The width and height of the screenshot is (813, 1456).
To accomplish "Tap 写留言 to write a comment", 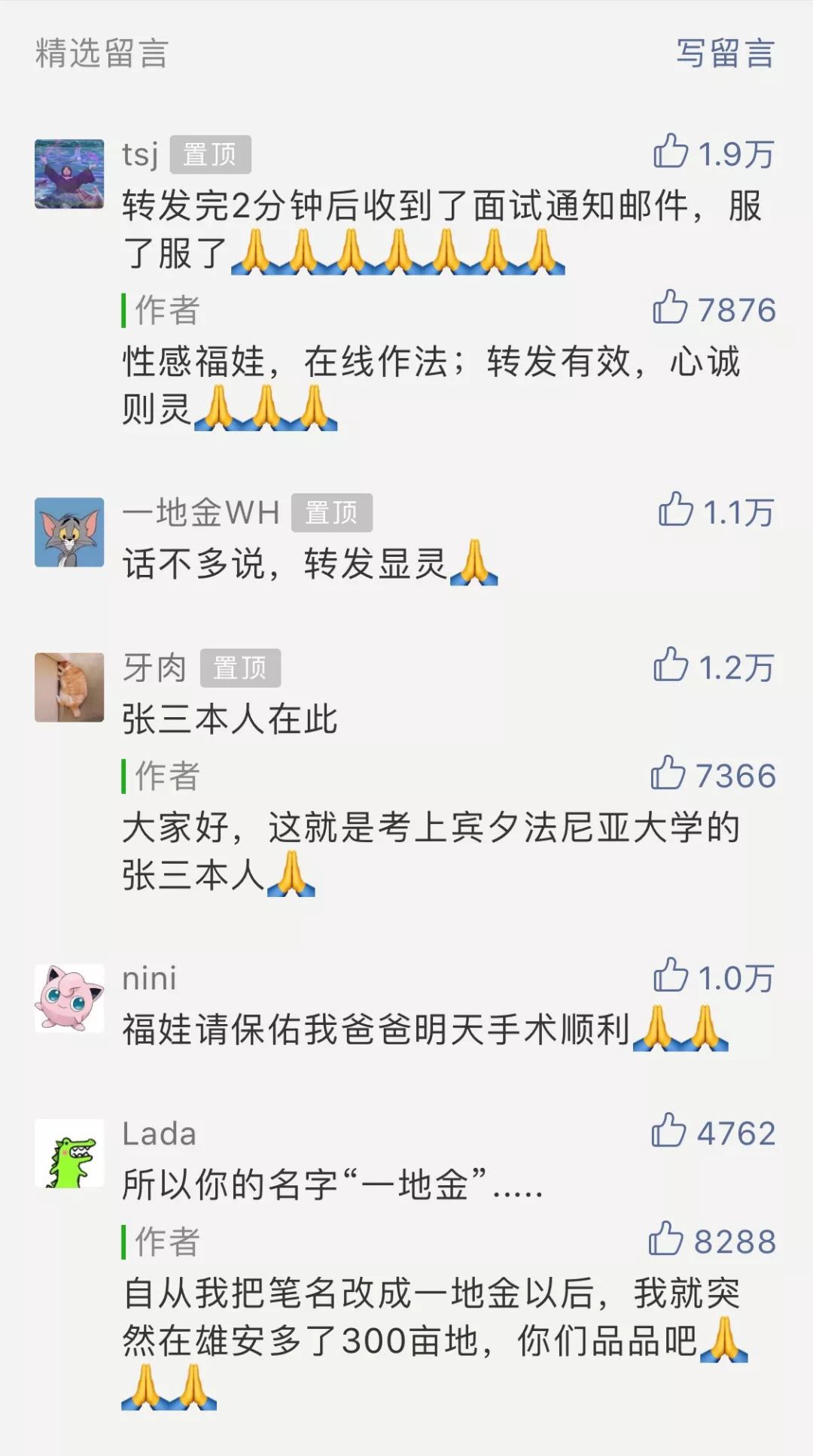I will tap(724, 53).
